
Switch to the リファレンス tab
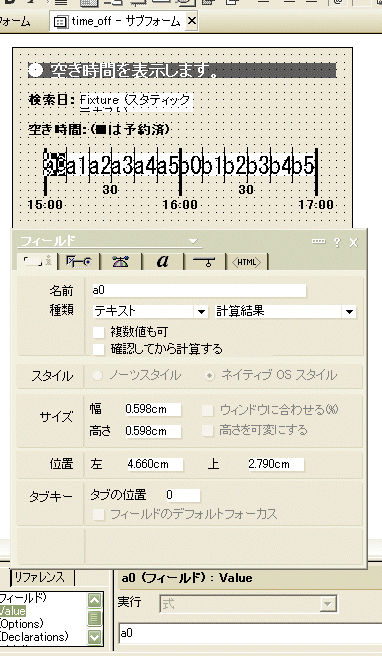[x=40, y=578]
